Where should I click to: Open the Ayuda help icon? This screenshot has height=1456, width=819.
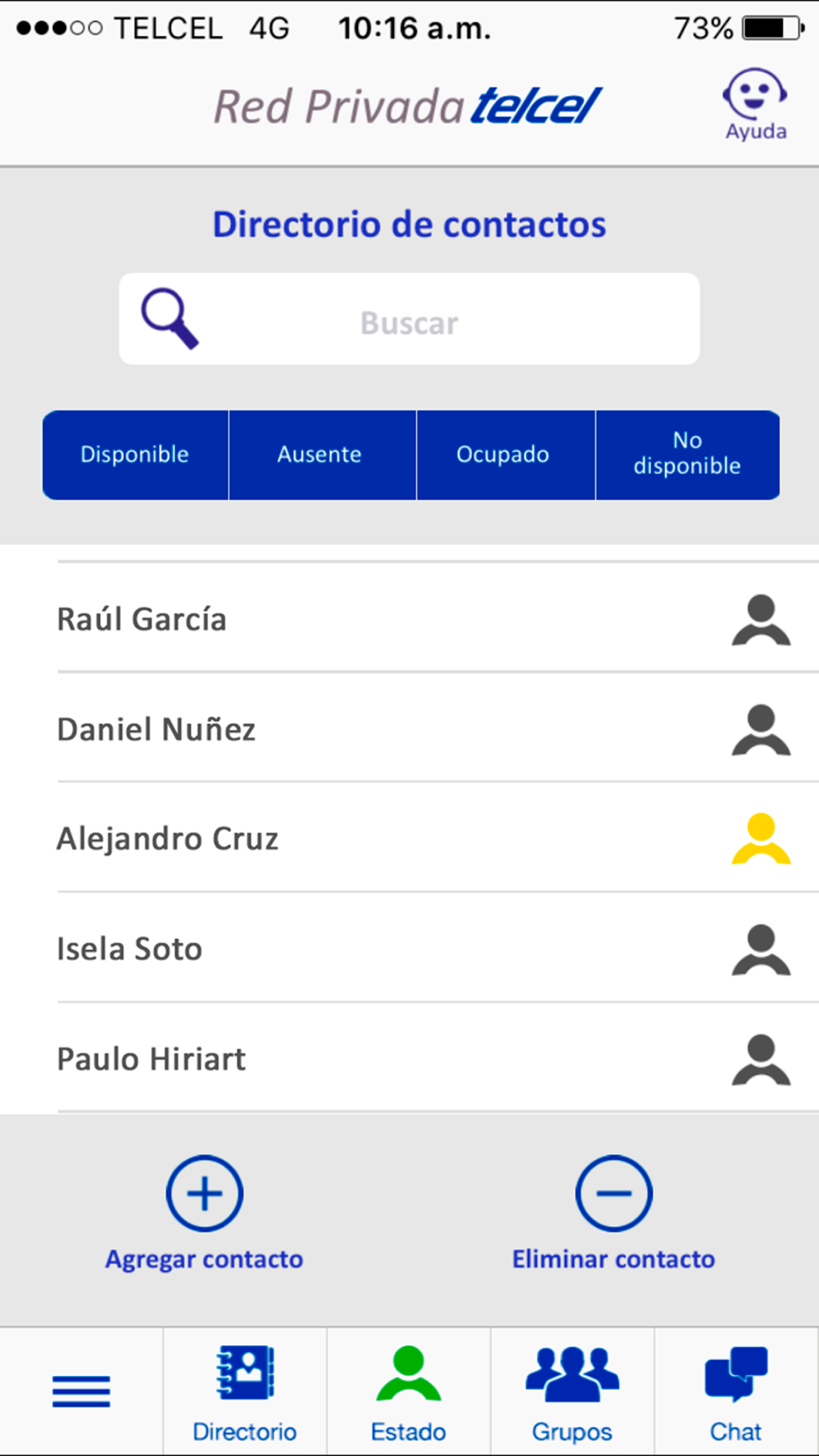(x=755, y=105)
